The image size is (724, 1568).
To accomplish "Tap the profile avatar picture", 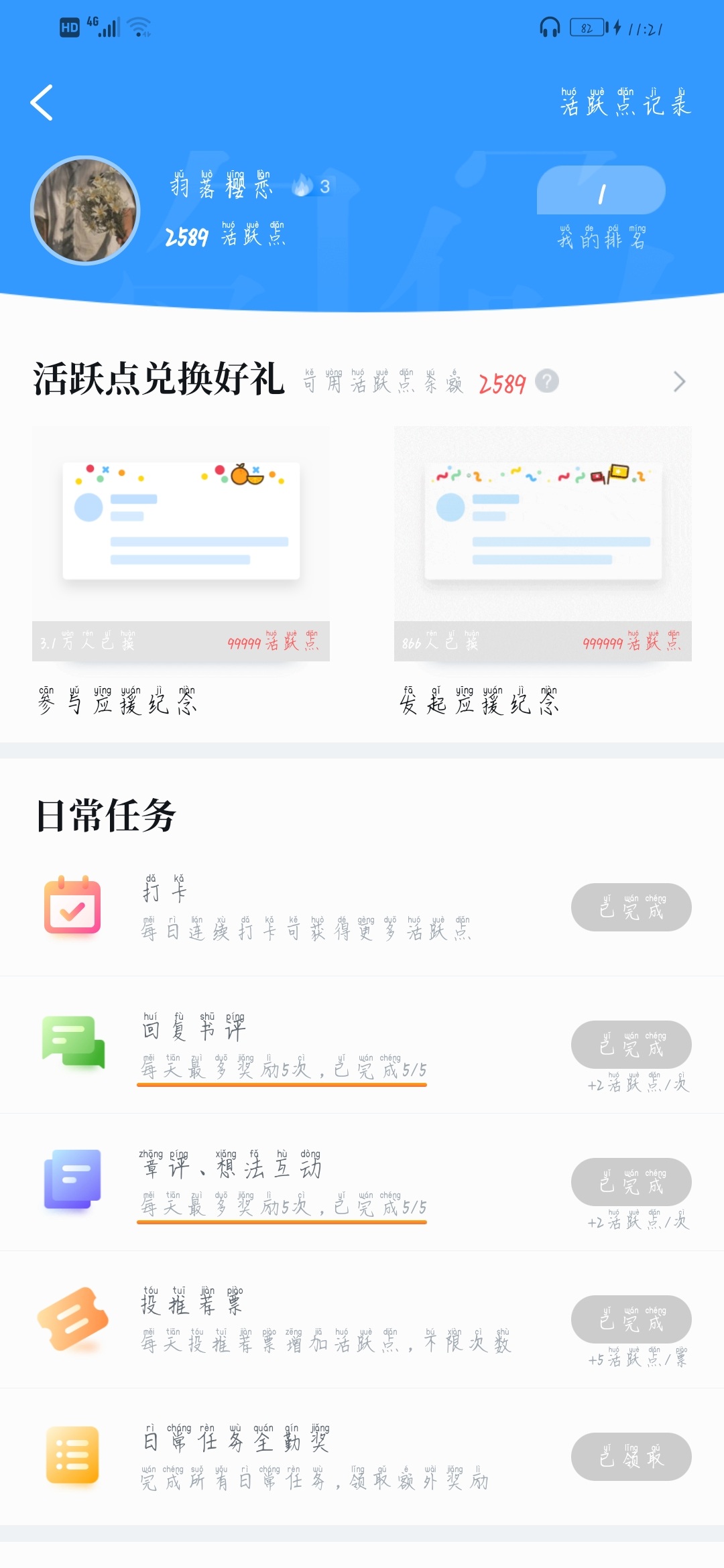I will coord(85,210).
